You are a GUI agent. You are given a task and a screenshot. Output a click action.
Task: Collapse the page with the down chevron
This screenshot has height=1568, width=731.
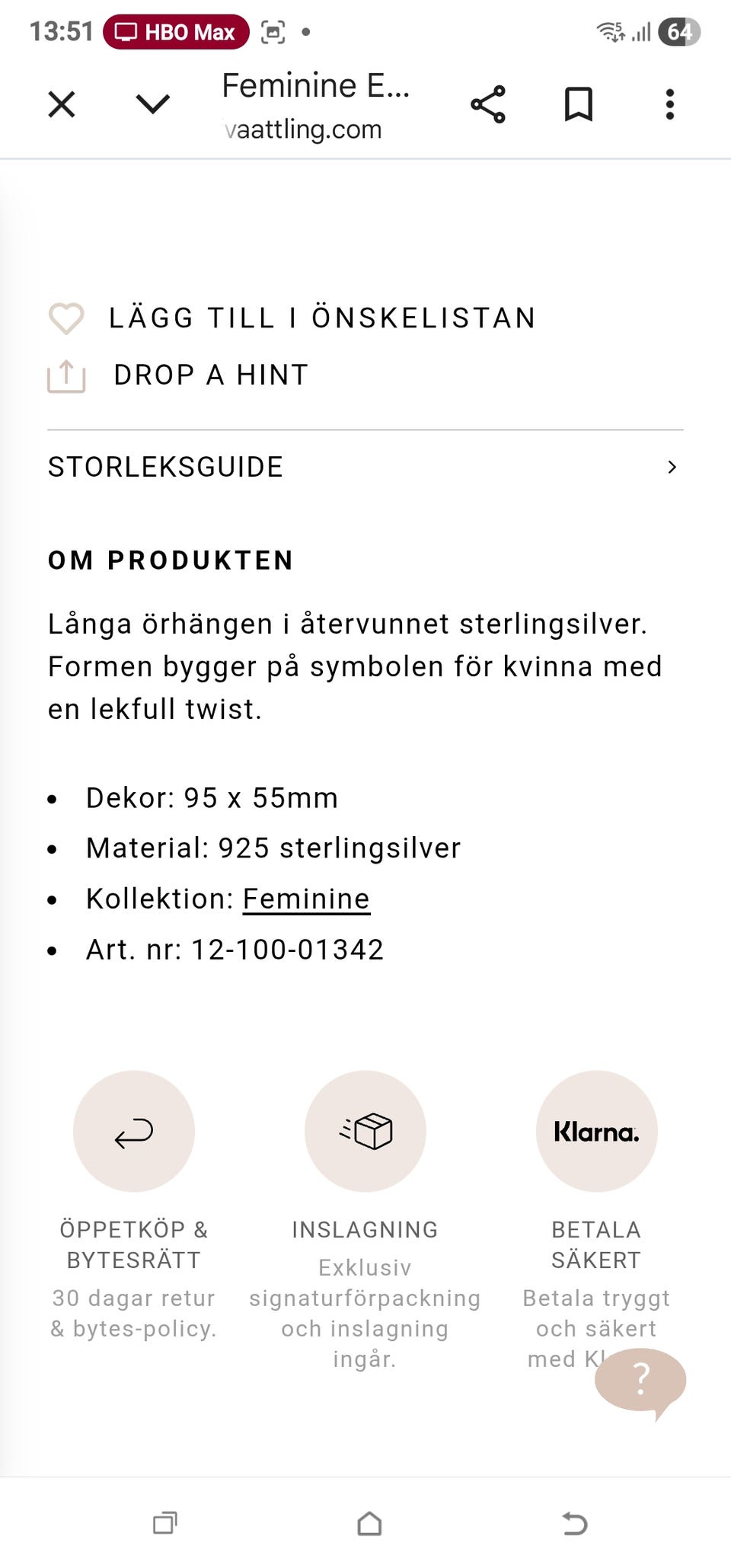tap(152, 104)
